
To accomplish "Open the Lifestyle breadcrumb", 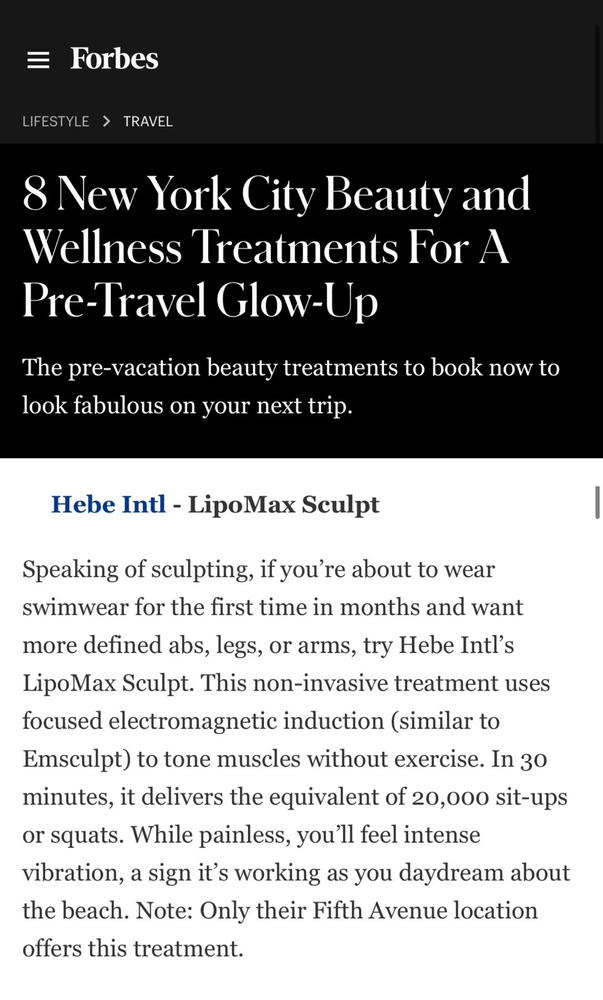I will point(55,121).
